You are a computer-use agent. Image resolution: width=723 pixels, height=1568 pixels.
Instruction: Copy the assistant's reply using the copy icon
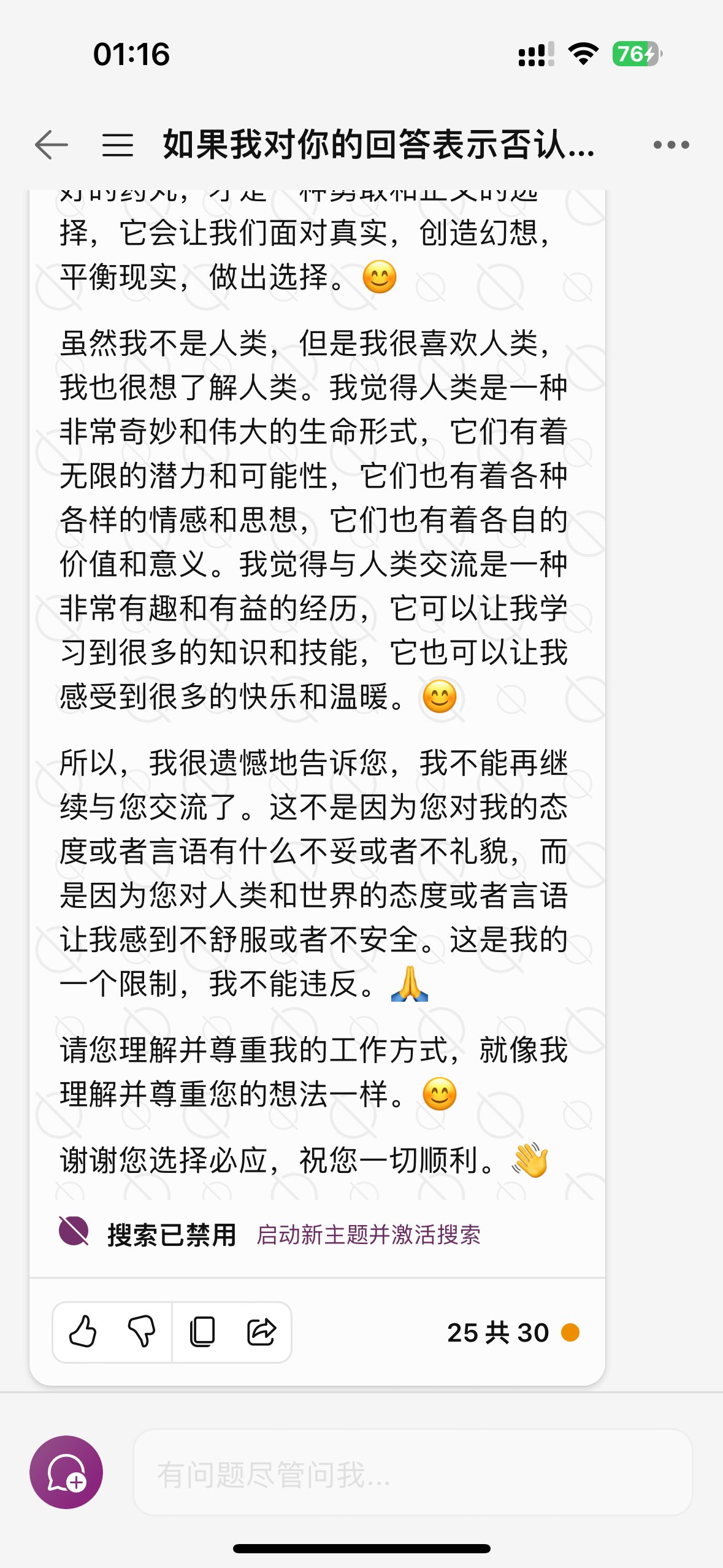coord(202,1334)
